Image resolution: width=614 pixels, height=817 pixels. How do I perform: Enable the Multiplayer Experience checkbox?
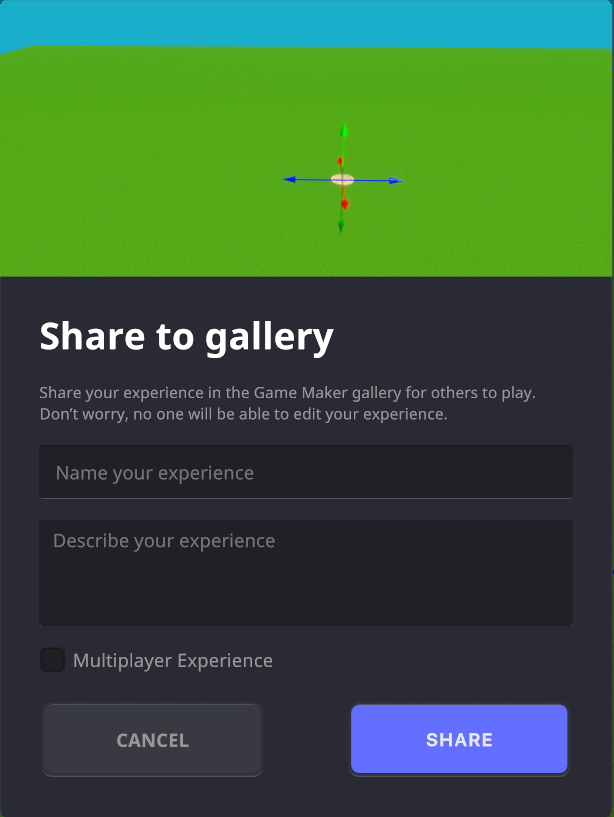point(53,660)
